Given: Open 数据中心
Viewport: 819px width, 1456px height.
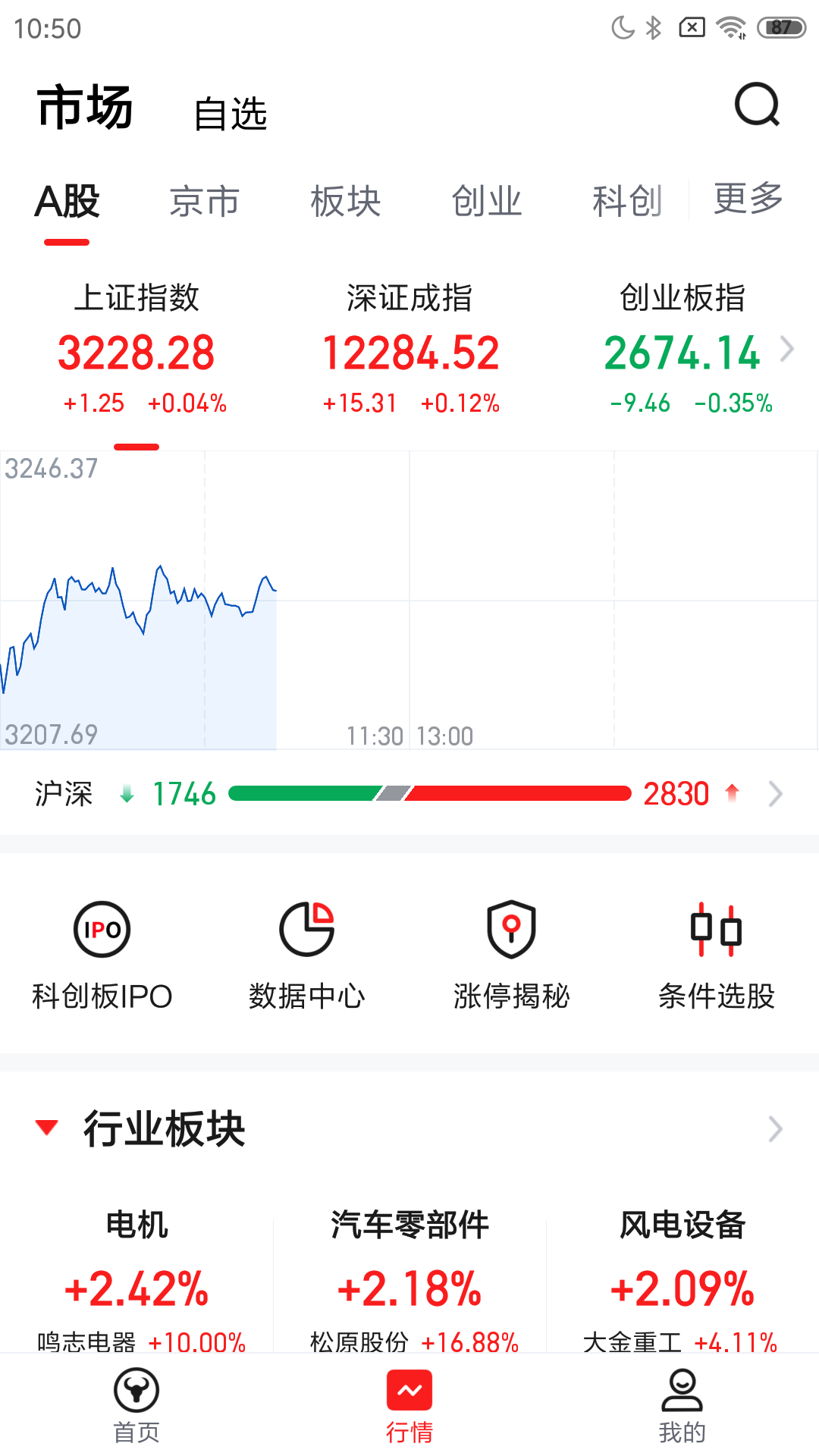Looking at the screenshot, I should coord(307,955).
